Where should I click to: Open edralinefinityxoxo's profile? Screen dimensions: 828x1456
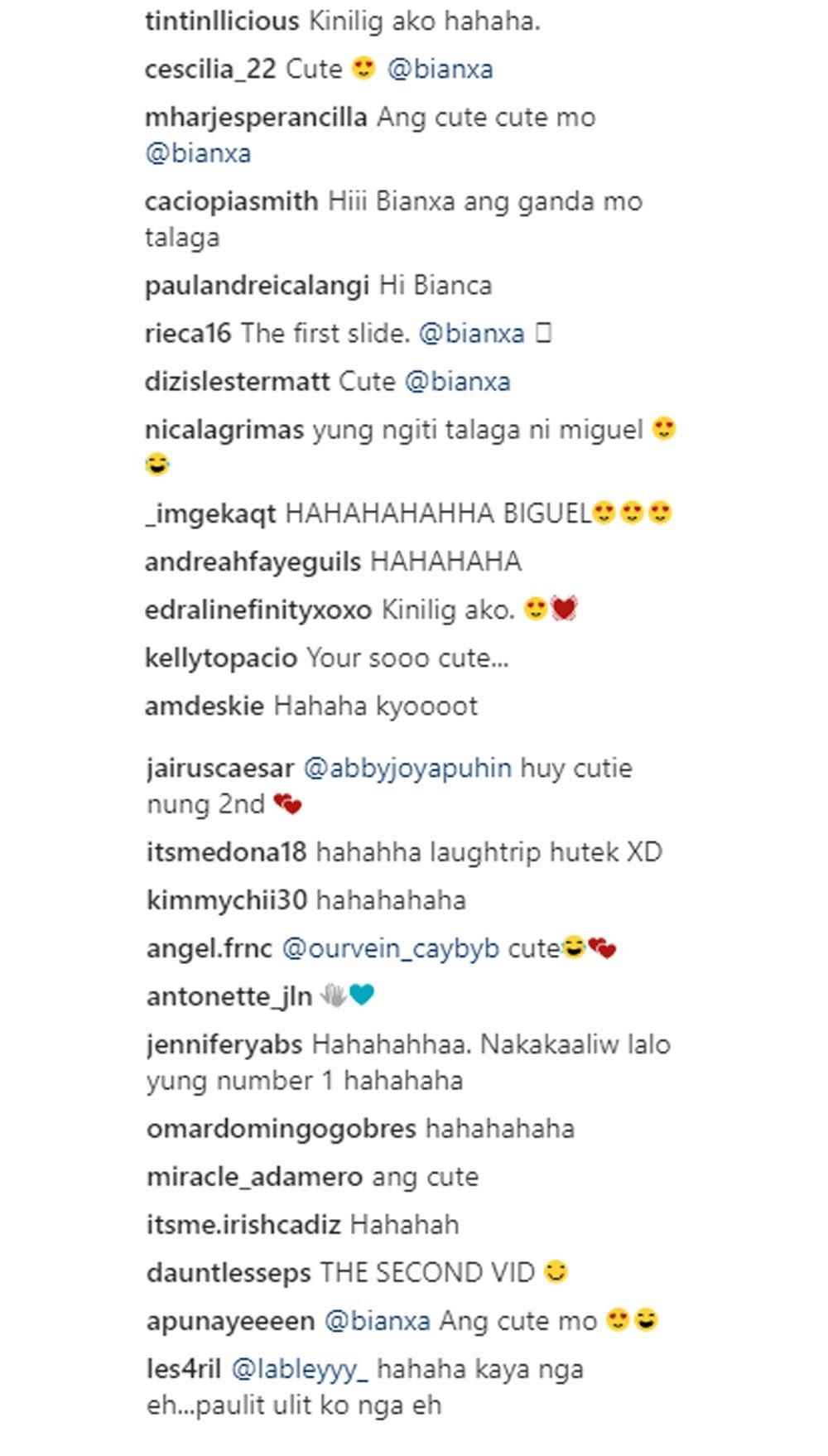coord(258,610)
